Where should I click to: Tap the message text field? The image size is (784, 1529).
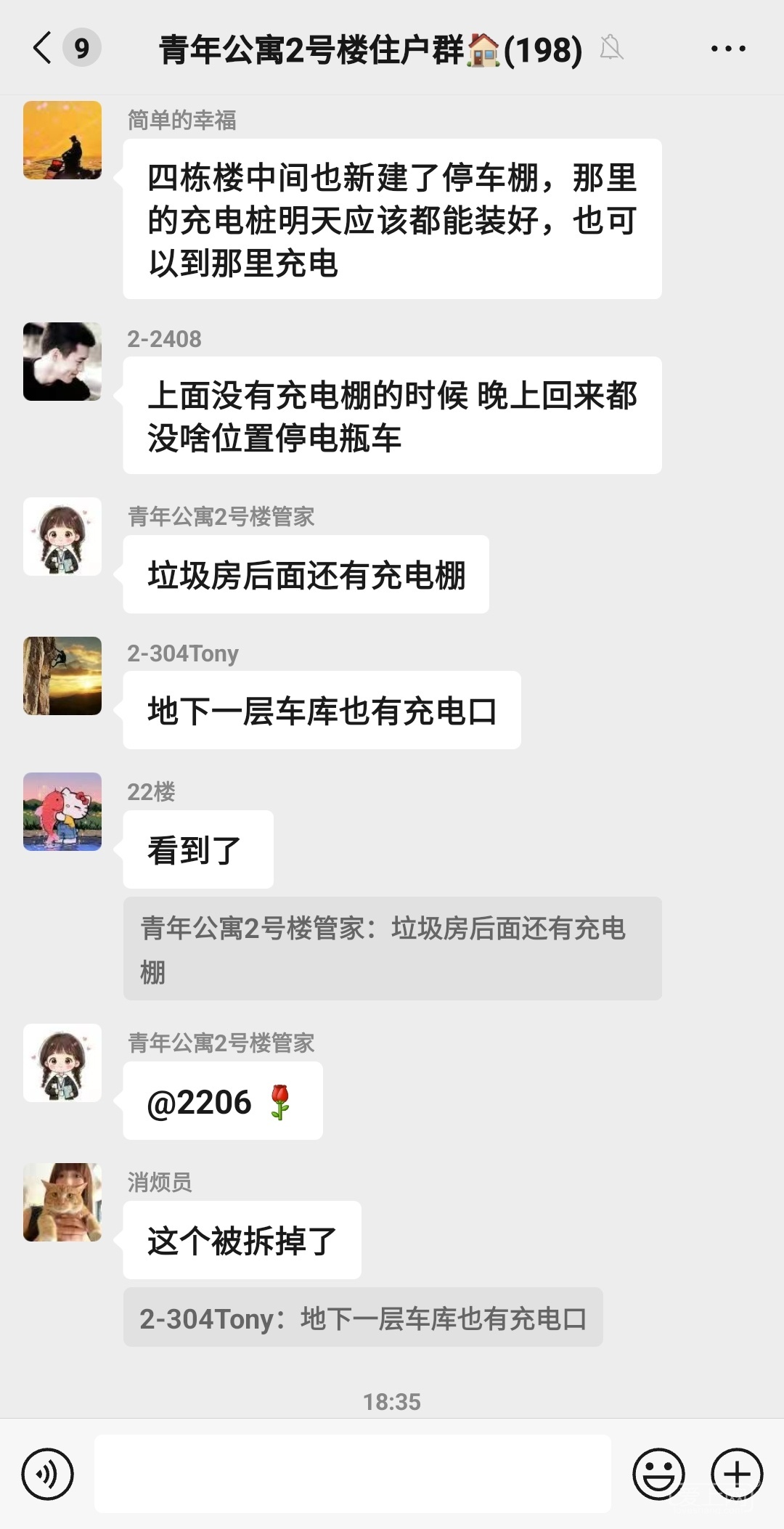tap(353, 1474)
